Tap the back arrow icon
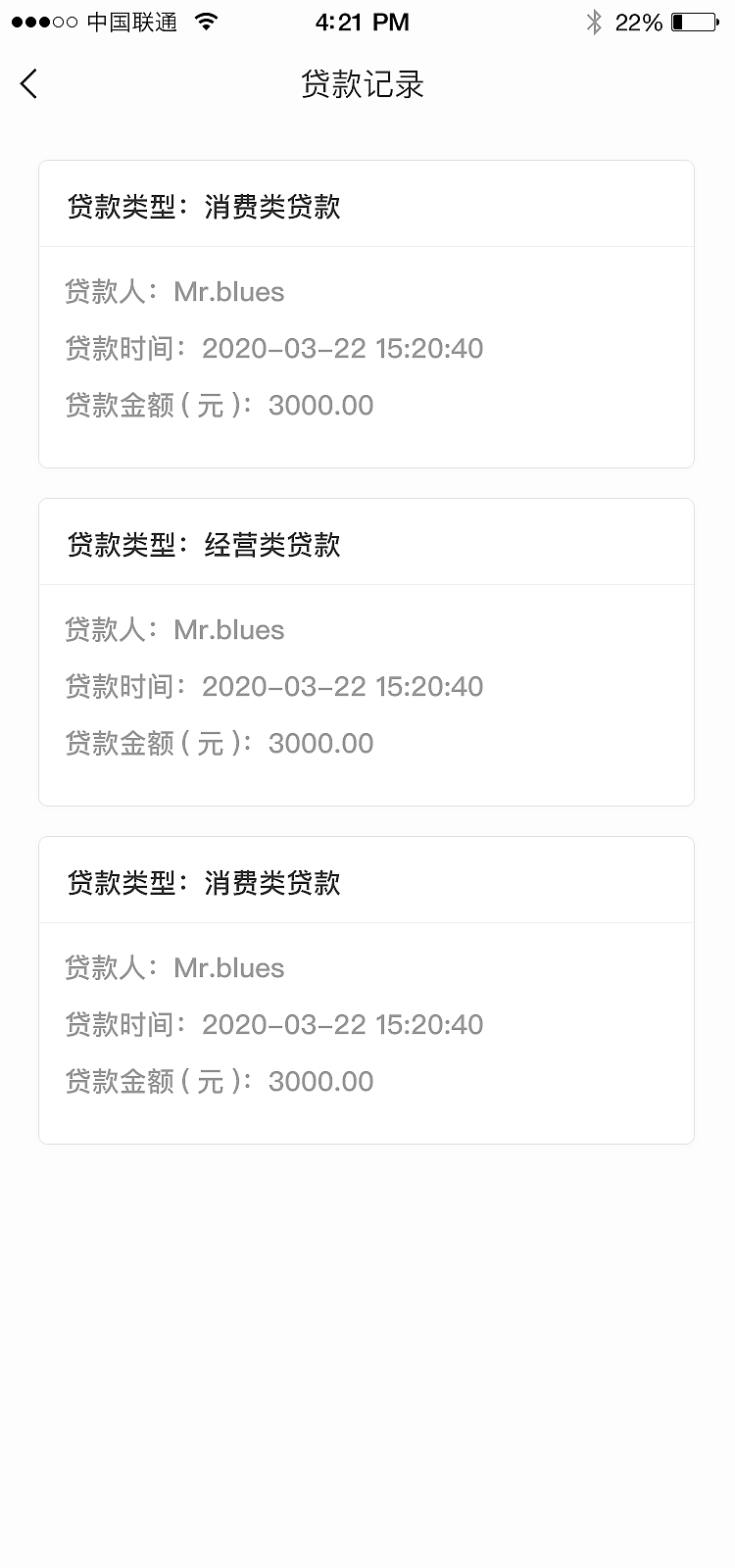Viewport: 735px width, 1568px height. coord(27,84)
